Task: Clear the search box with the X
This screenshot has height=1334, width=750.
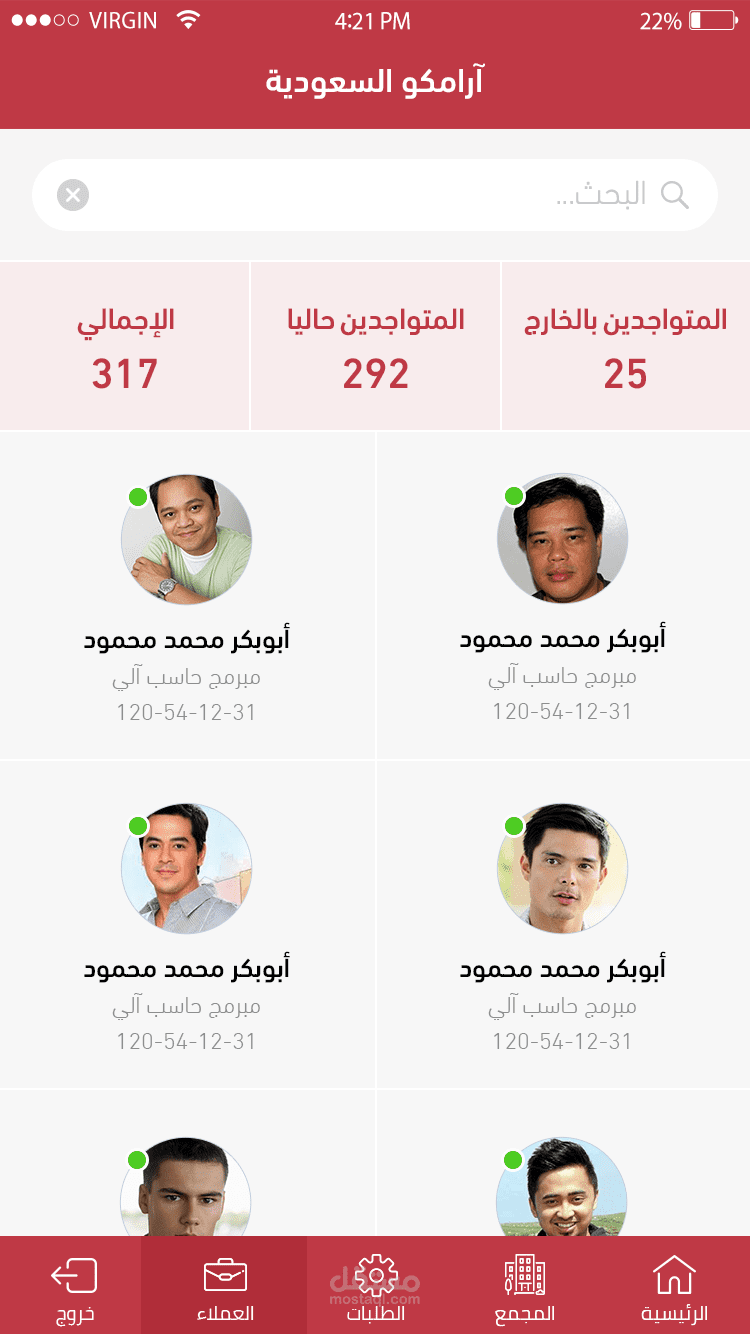Action: pyautogui.click(x=73, y=195)
